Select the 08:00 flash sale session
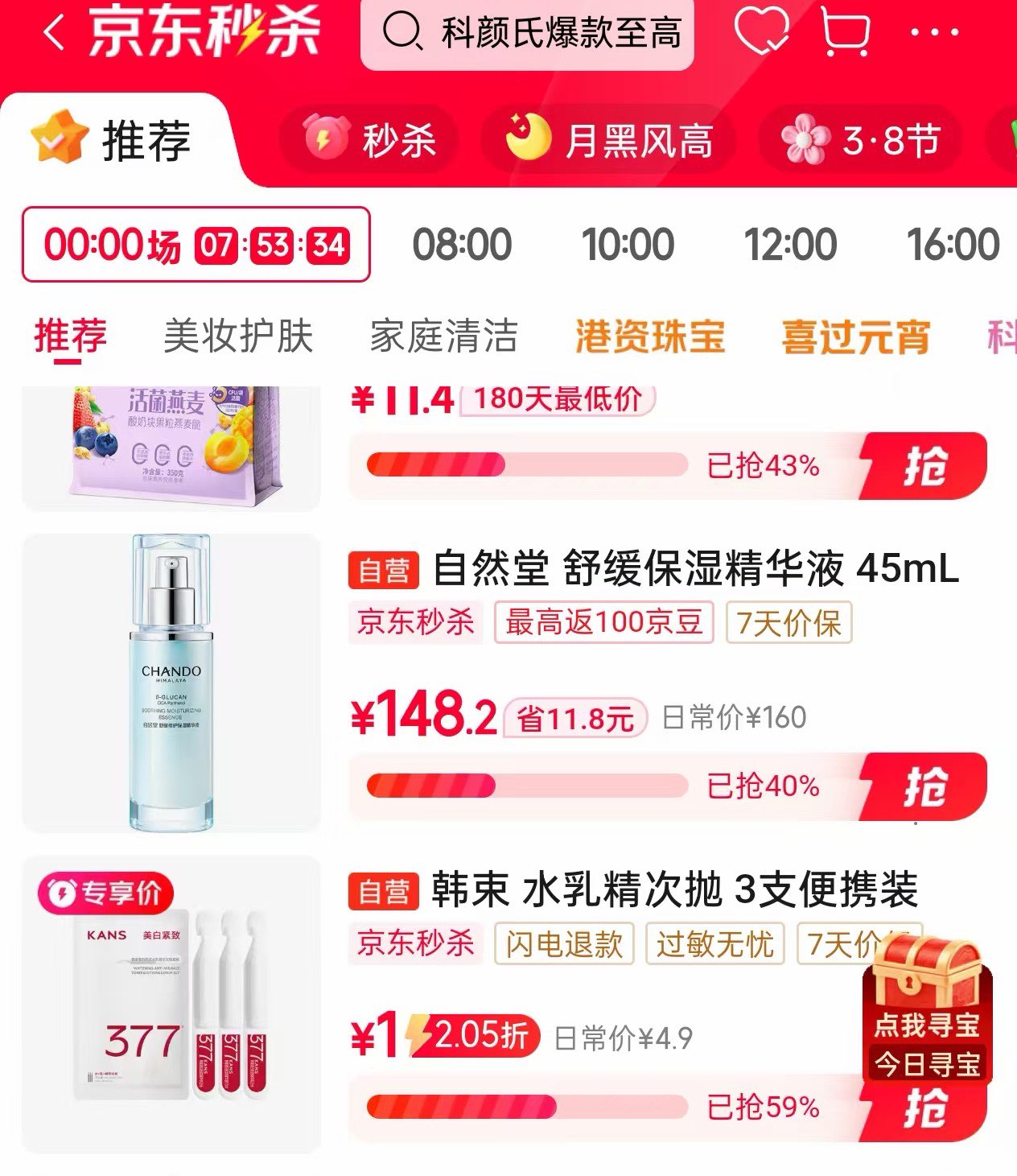Image resolution: width=1017 pixels, height=1176 pixels. tap(462, 245)
